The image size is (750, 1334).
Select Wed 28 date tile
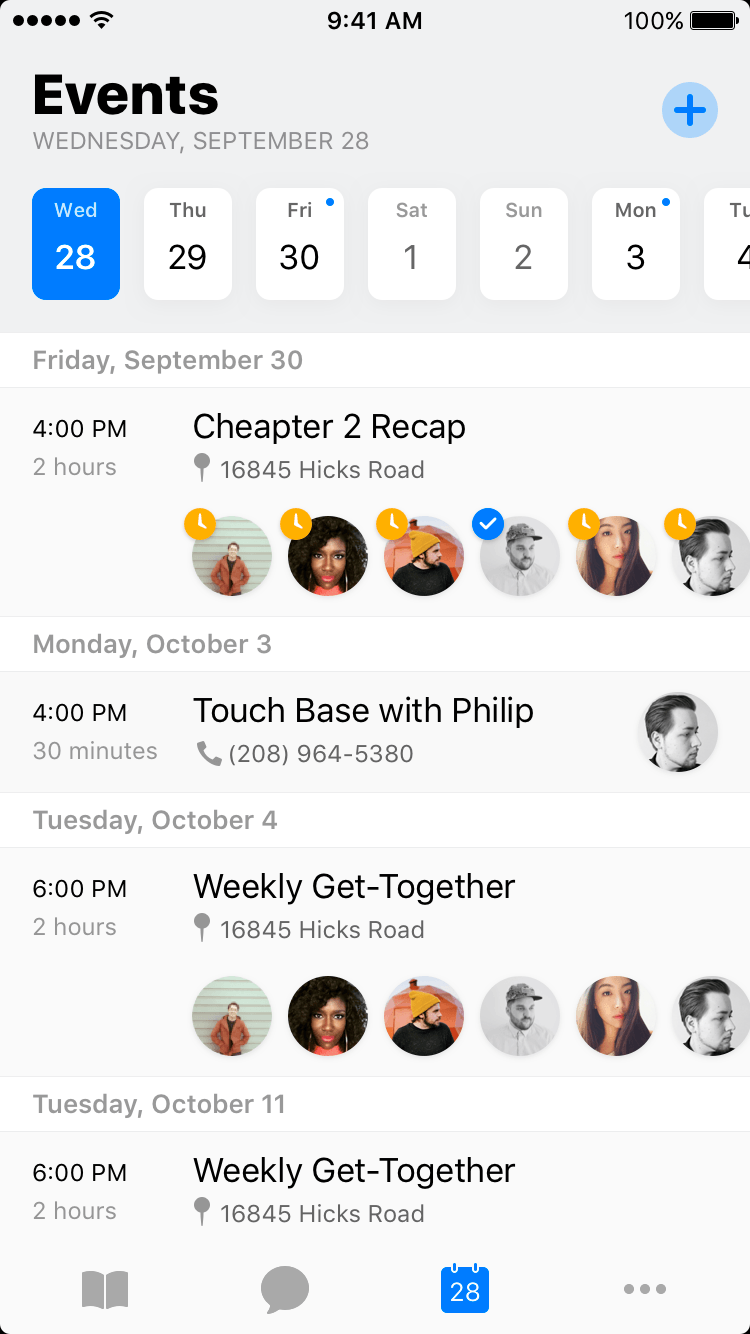[x=76, y=244]
